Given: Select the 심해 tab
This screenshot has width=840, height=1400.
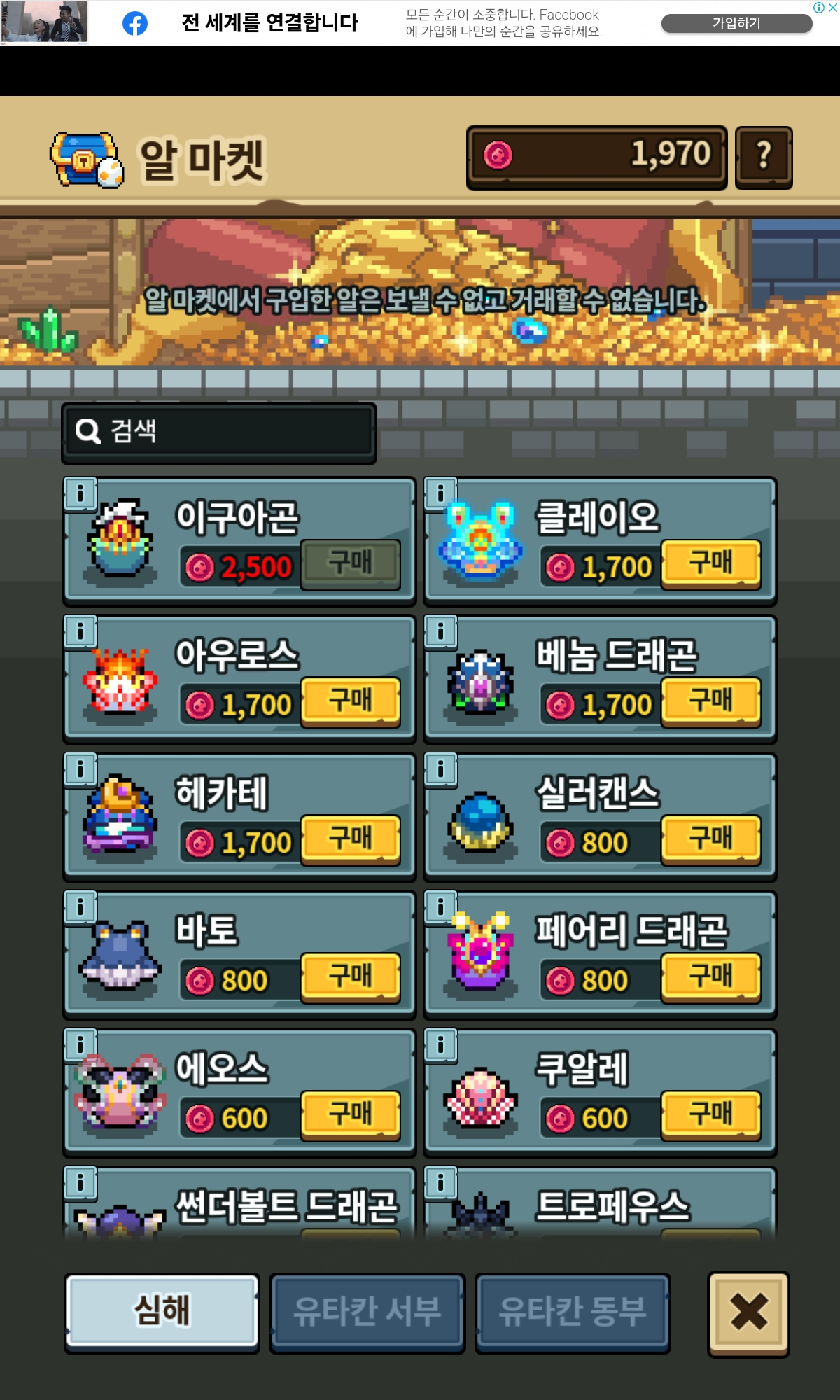Looking at the screenshot, I should pyautogui.click(x=162, y=1311).
